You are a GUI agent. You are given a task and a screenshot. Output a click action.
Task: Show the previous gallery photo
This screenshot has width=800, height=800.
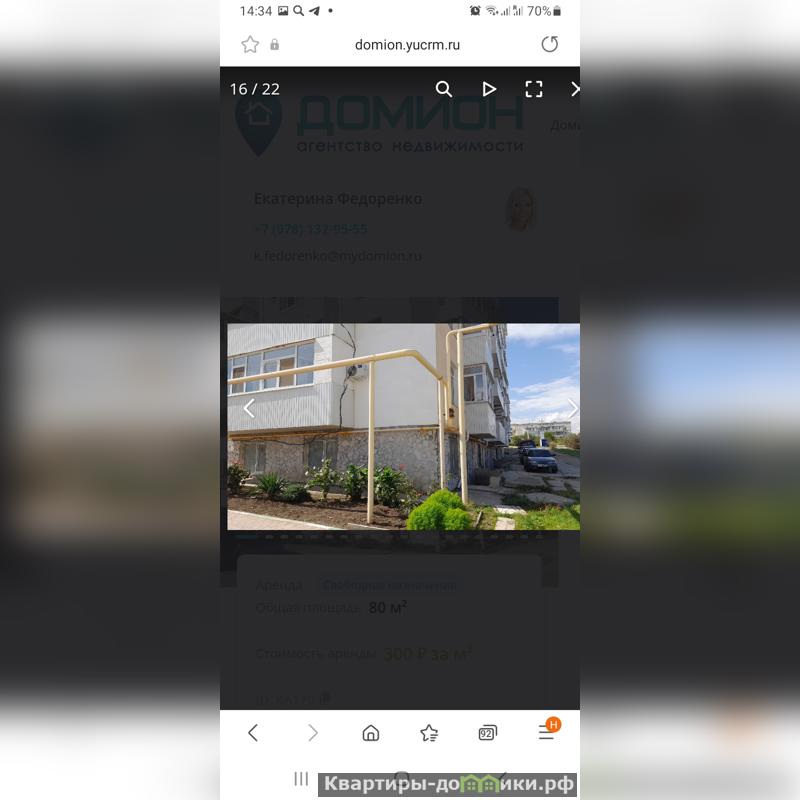click(250, 408)
